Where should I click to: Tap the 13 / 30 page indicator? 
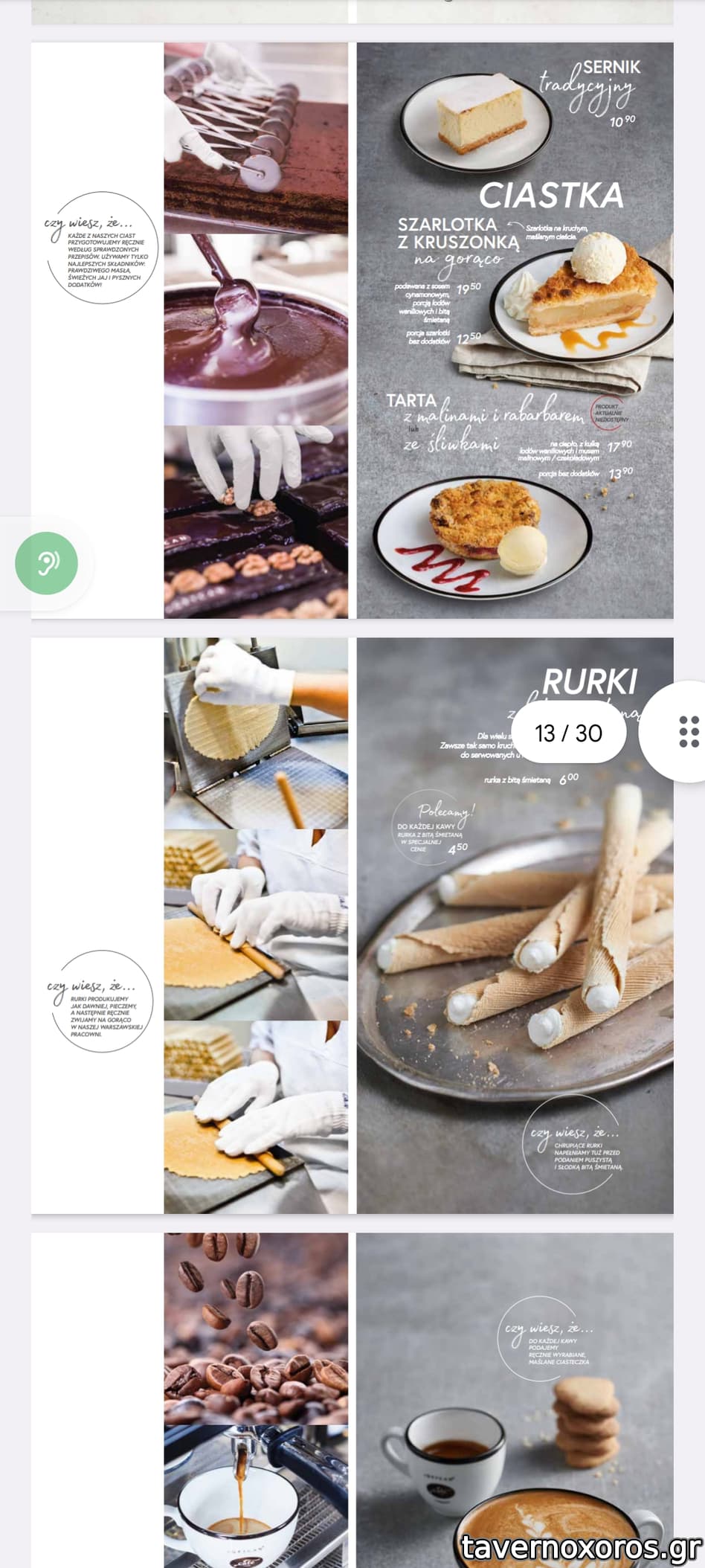(568, 733)
